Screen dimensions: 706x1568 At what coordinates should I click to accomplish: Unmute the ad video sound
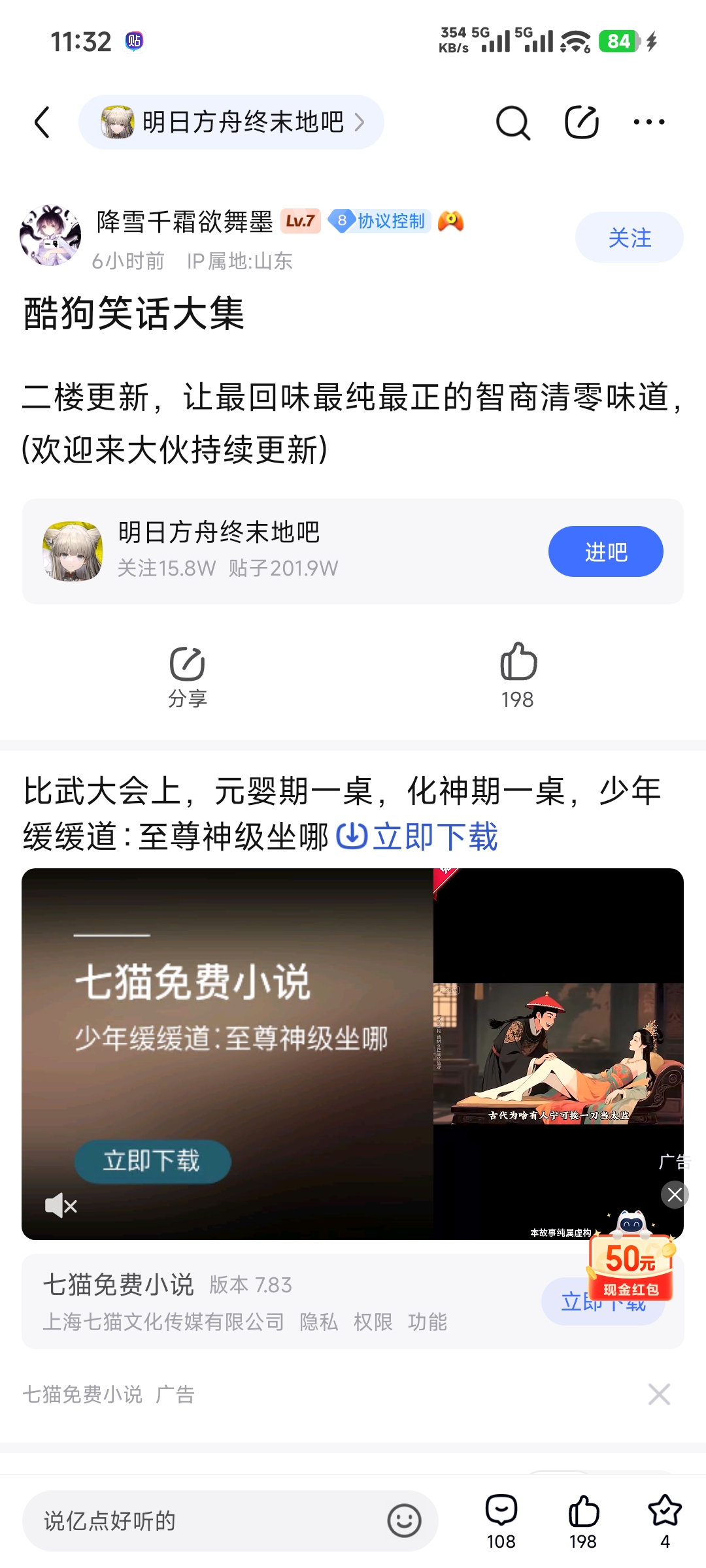pyautogui.click(x=61, y=1205)
